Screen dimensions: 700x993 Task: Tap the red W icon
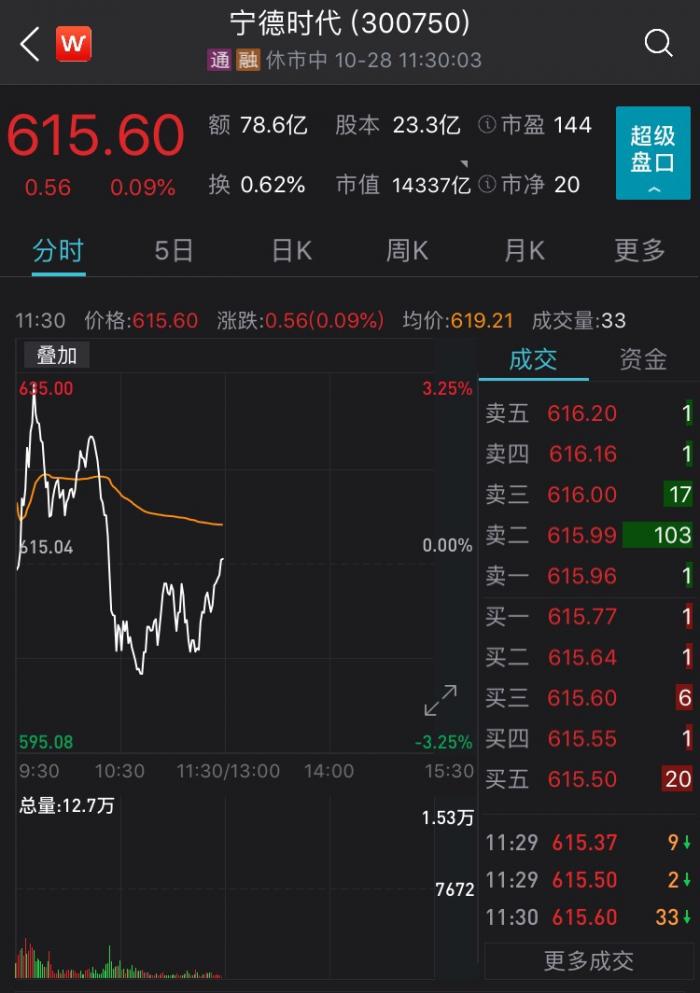tap(74, 44)
